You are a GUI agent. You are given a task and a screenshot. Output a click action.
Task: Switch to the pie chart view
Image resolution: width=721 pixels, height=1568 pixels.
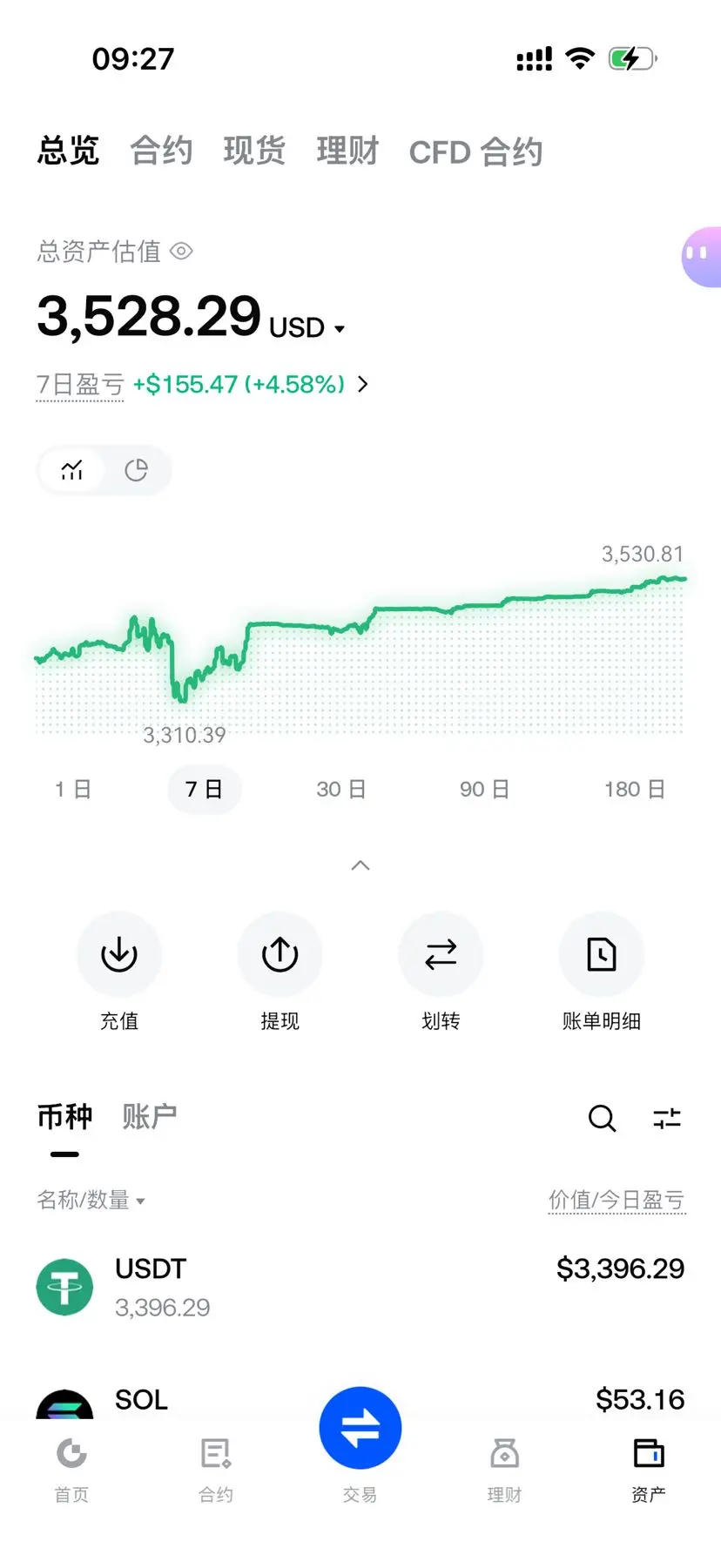point(136,470)
